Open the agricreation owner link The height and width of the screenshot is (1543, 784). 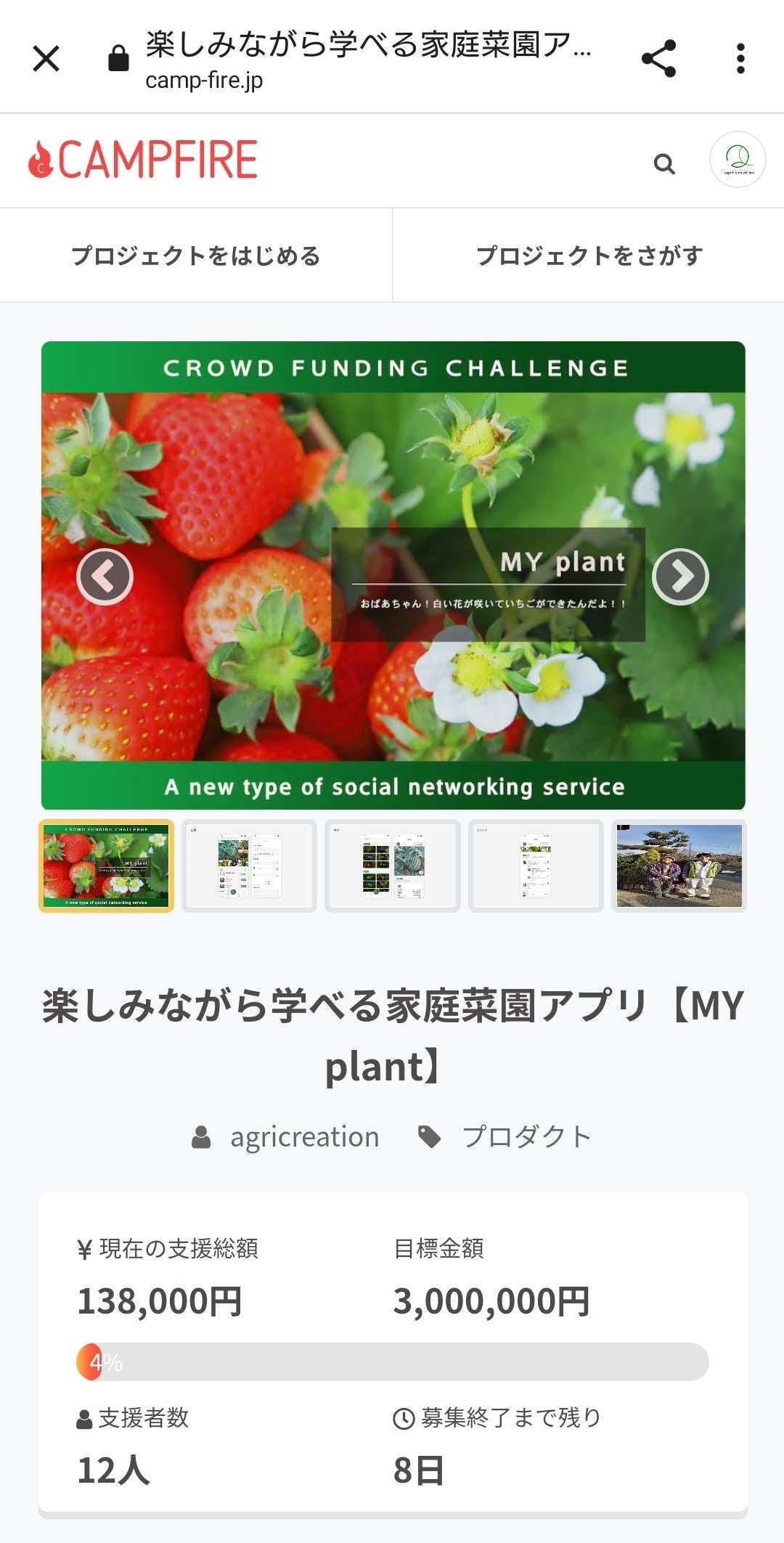tap(304, 1137)
